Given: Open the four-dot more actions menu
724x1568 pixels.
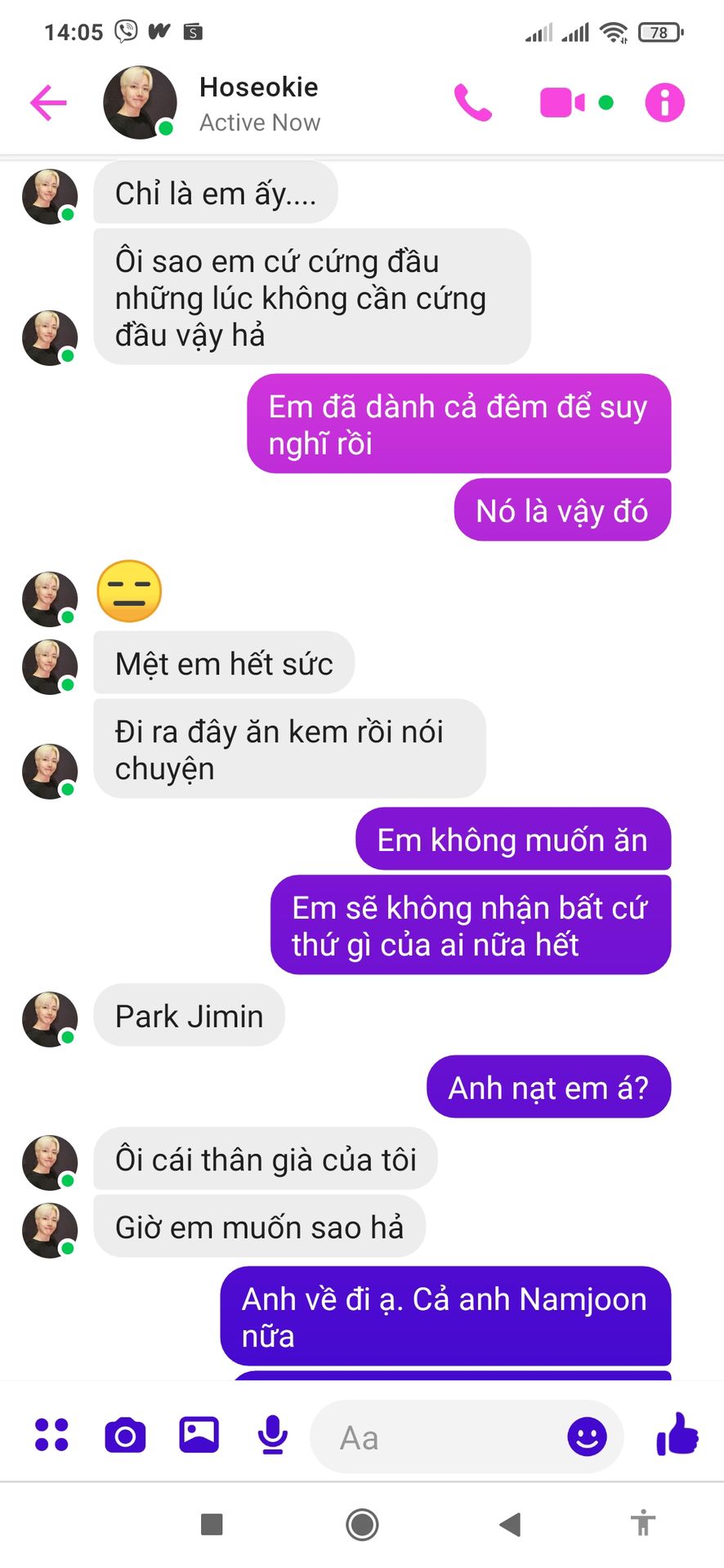Looking at the screenshot, I should coord(52,1435).
